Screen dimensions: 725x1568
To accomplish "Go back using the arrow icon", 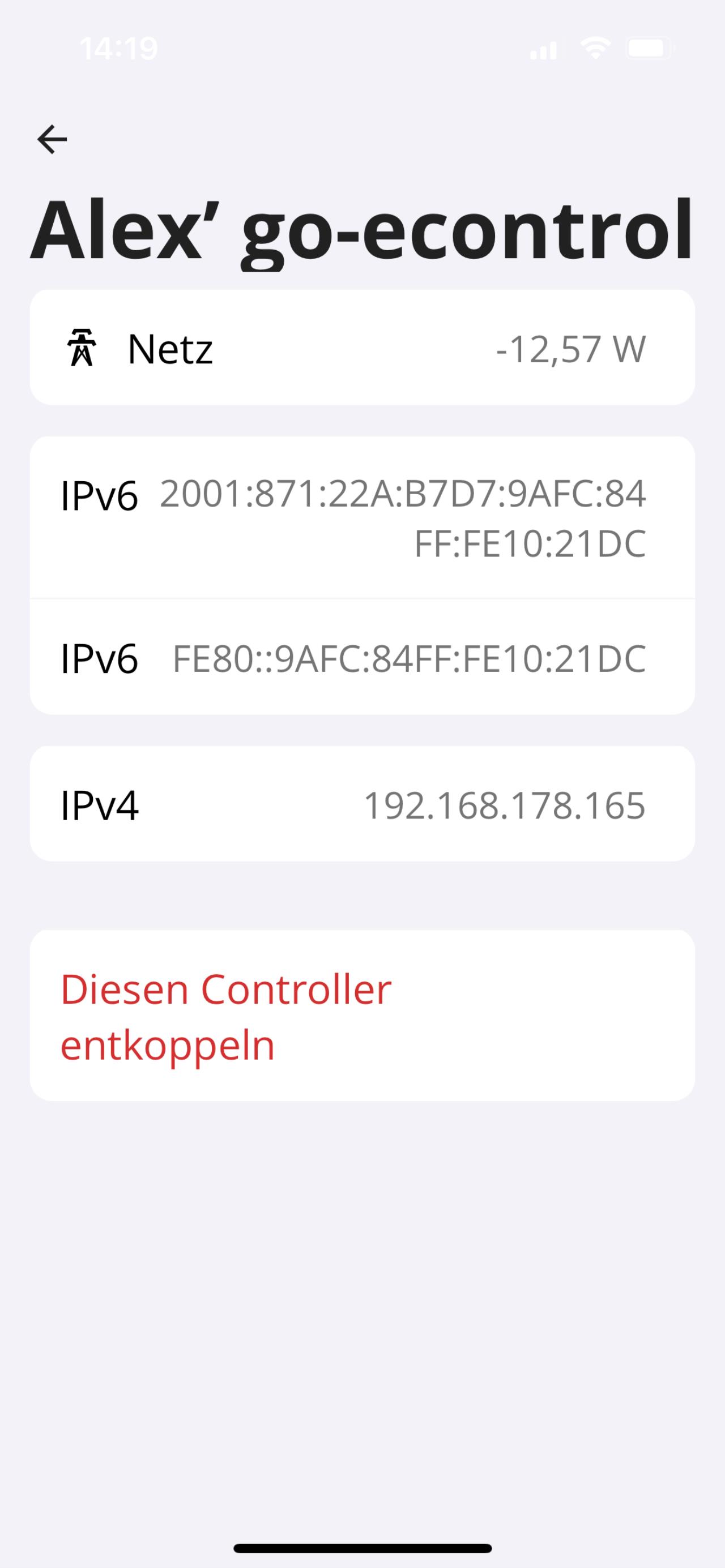I will coord(53,139).
